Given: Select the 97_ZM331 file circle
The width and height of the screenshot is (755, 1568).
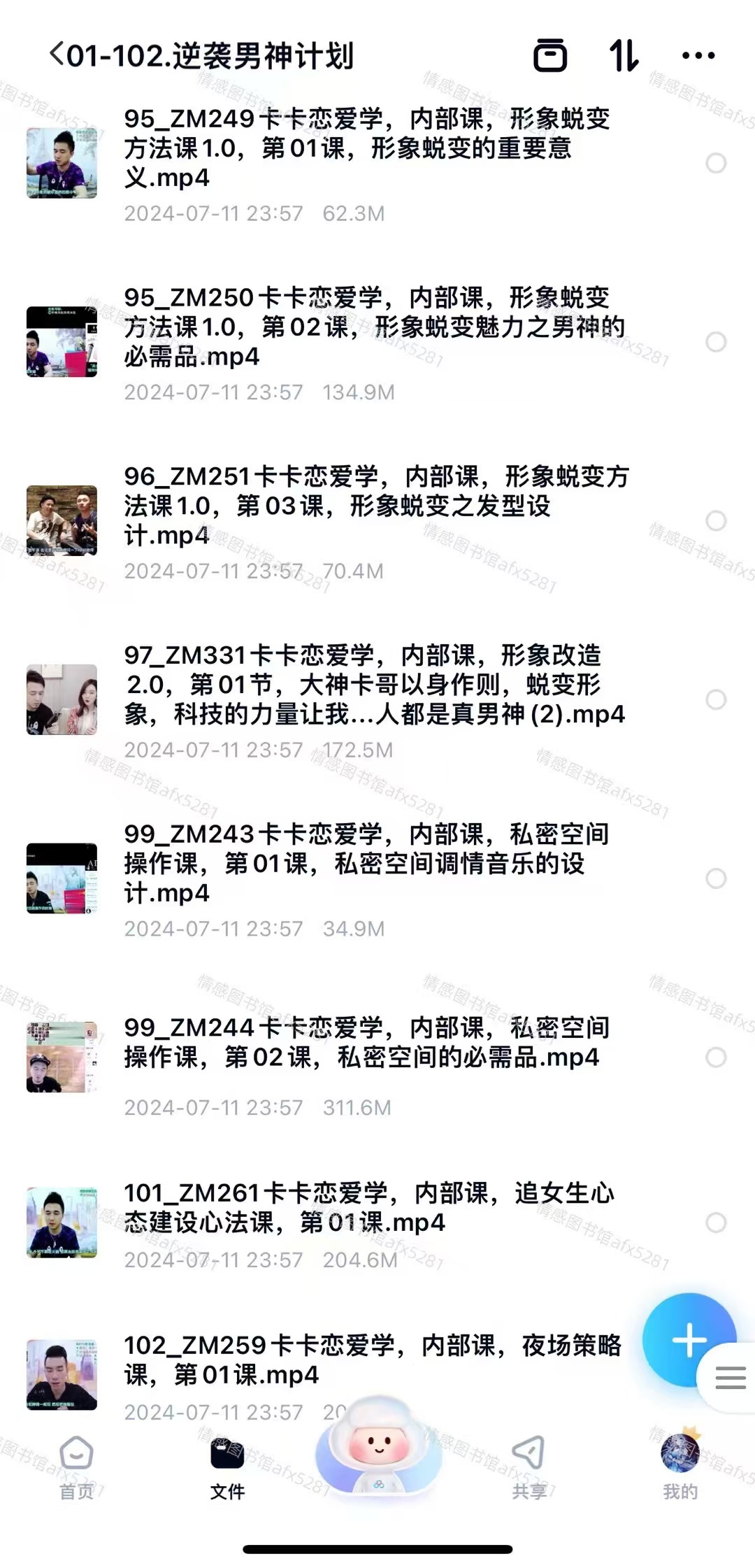Looking at the screenshot, I should (715, 699).
